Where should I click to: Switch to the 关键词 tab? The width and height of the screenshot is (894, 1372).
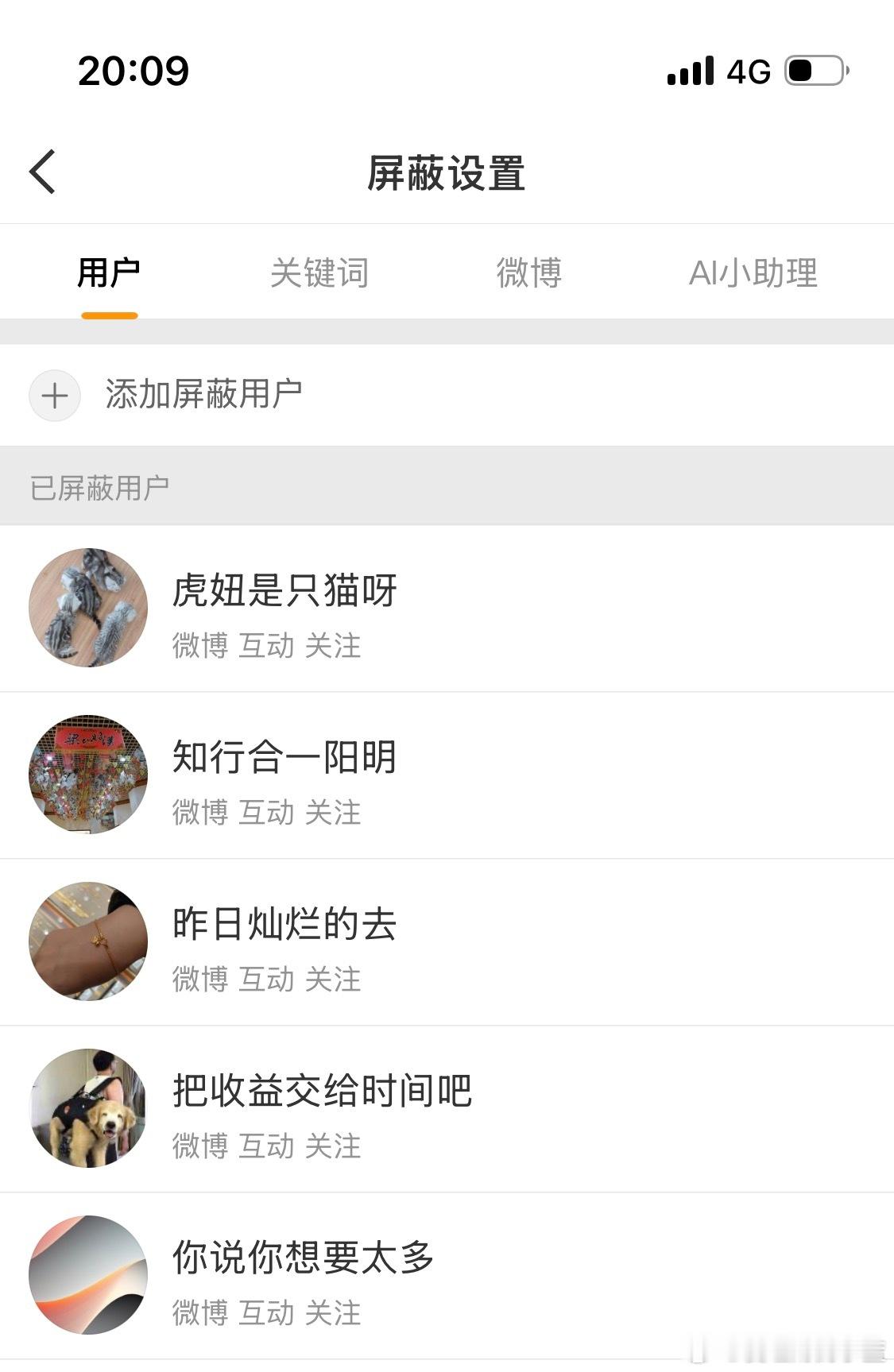click(x=320, y=273)
